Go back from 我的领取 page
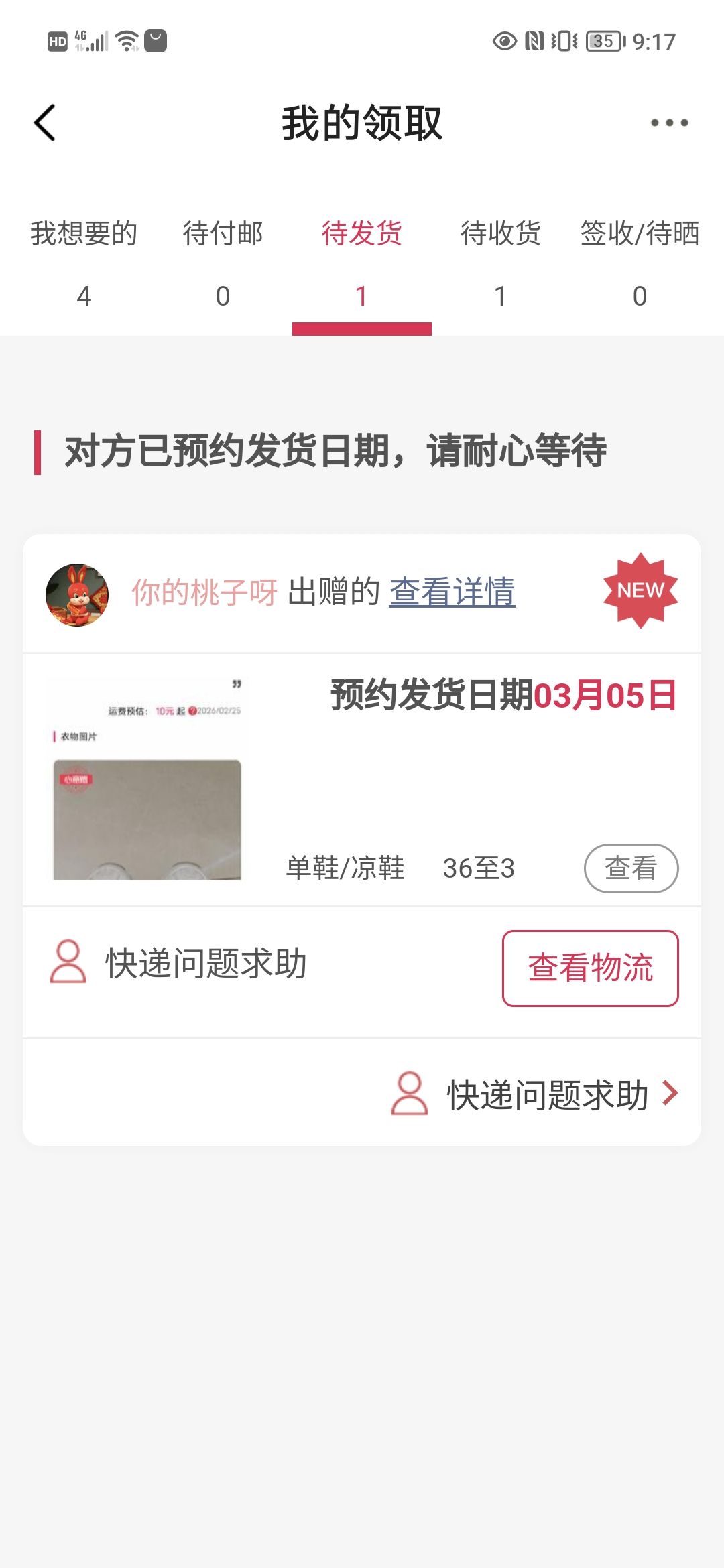 [45, 123]
